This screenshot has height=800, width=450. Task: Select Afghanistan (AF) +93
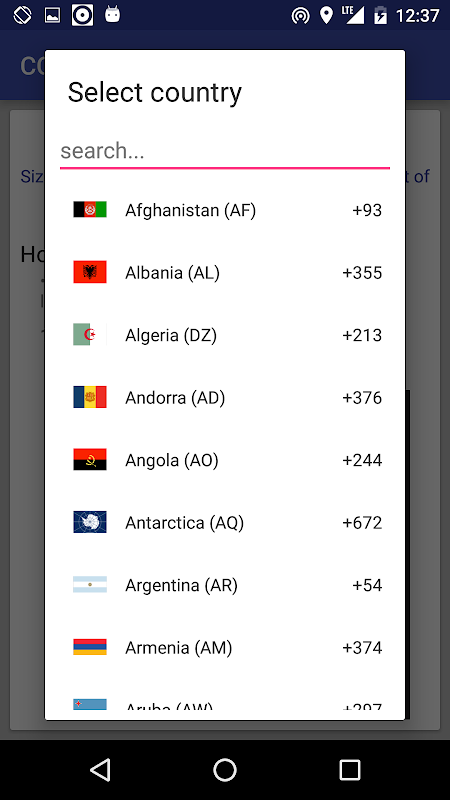pyautogui.click(x=225, y=210)
